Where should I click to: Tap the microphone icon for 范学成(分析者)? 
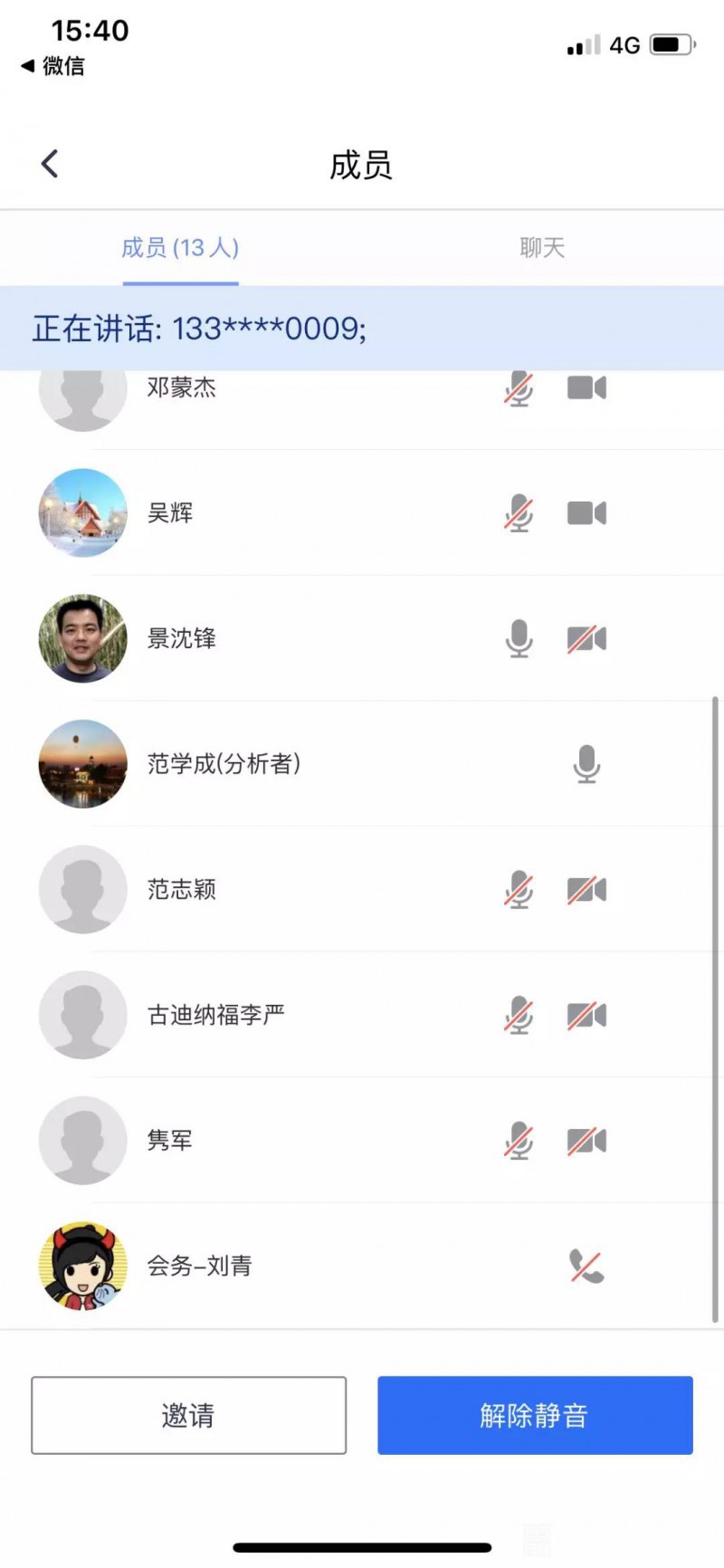click(x=586, y=764)
